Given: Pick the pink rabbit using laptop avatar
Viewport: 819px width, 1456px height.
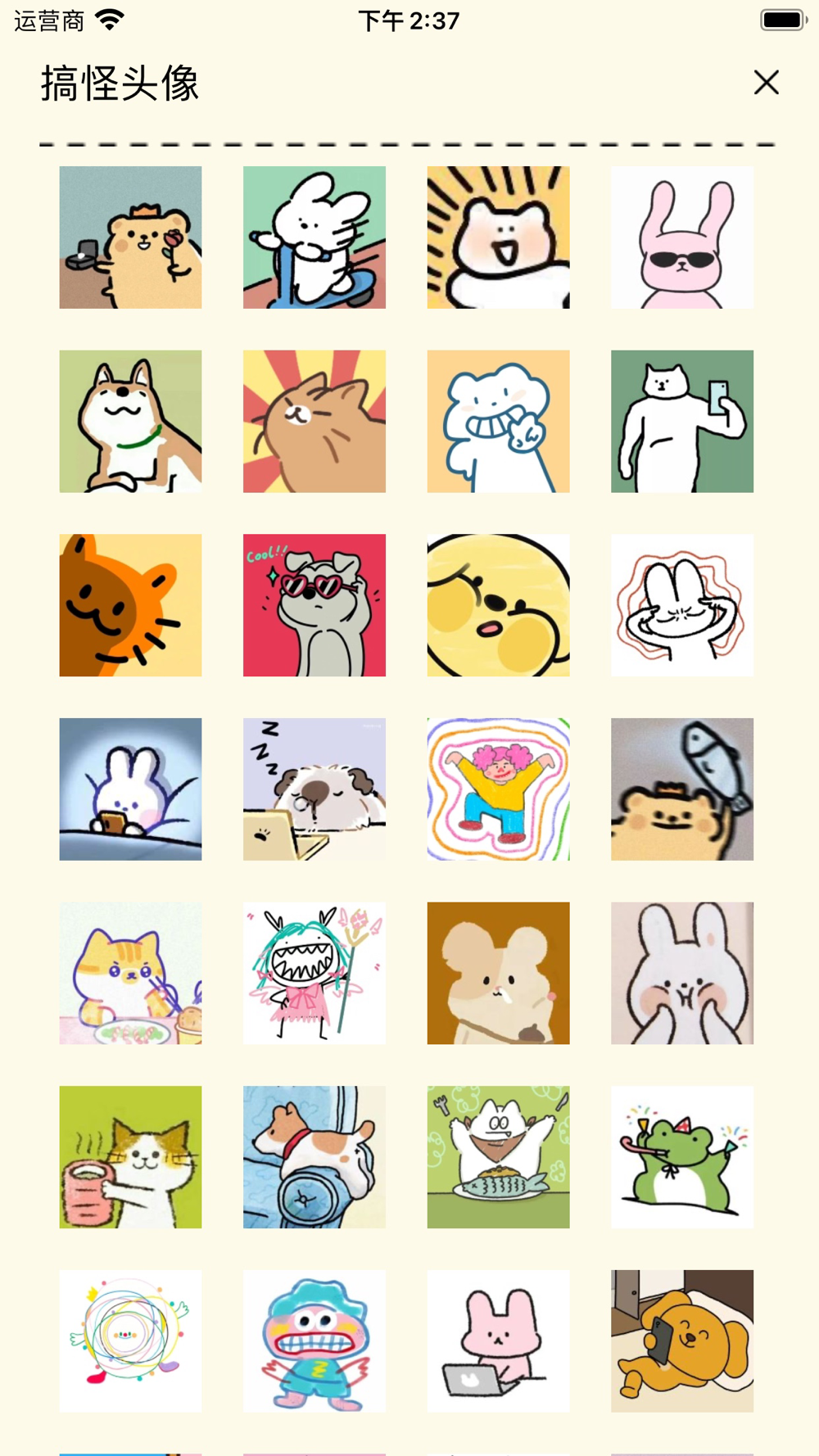Looking at the screenshot, I should pyautogui.click(x=498, y=1341).
